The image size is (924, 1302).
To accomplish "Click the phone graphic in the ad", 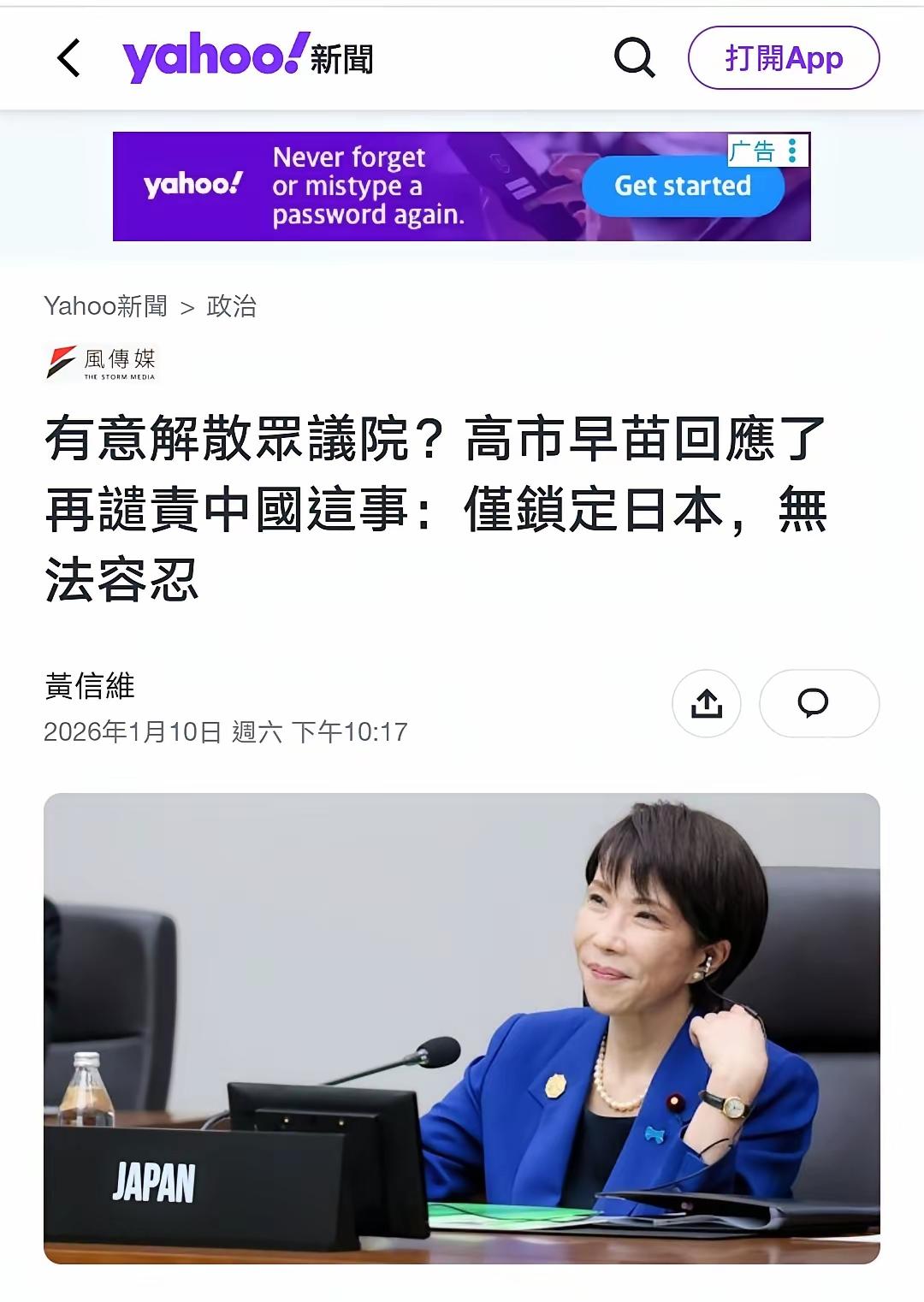I will pos(513,184).
